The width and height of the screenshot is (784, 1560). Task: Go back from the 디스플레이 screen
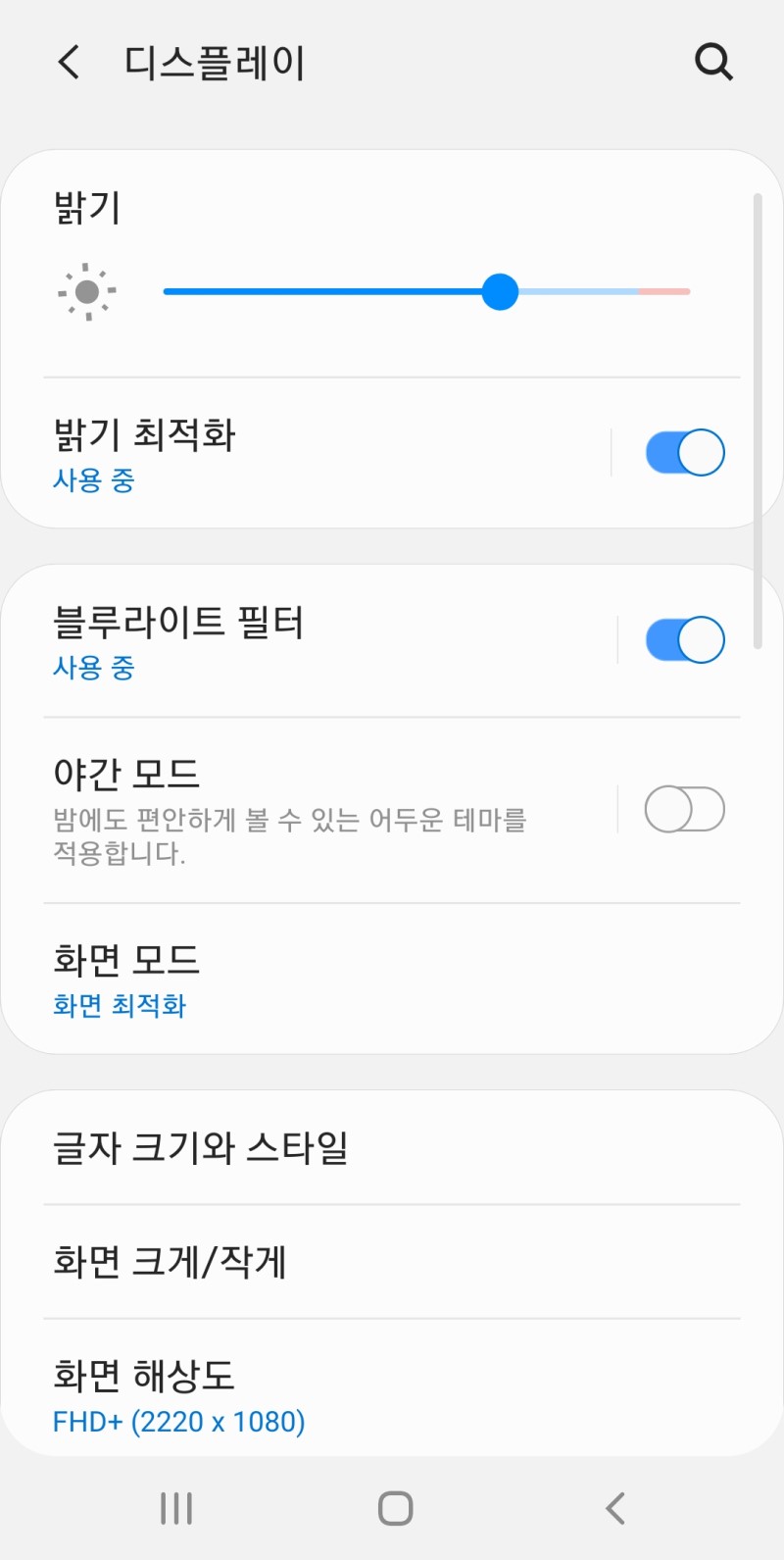coord(69,63)
